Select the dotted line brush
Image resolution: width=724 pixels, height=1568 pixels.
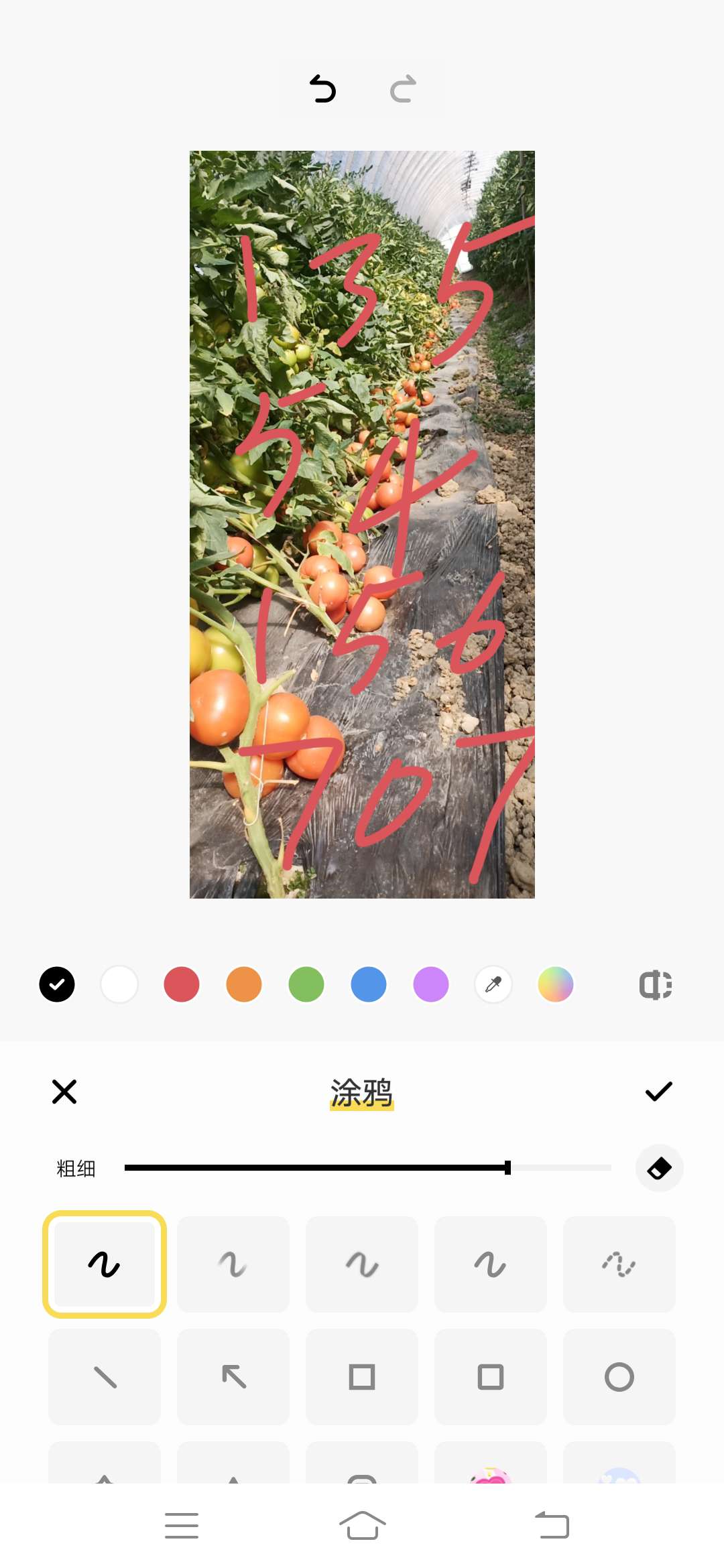pos(619,1264)
